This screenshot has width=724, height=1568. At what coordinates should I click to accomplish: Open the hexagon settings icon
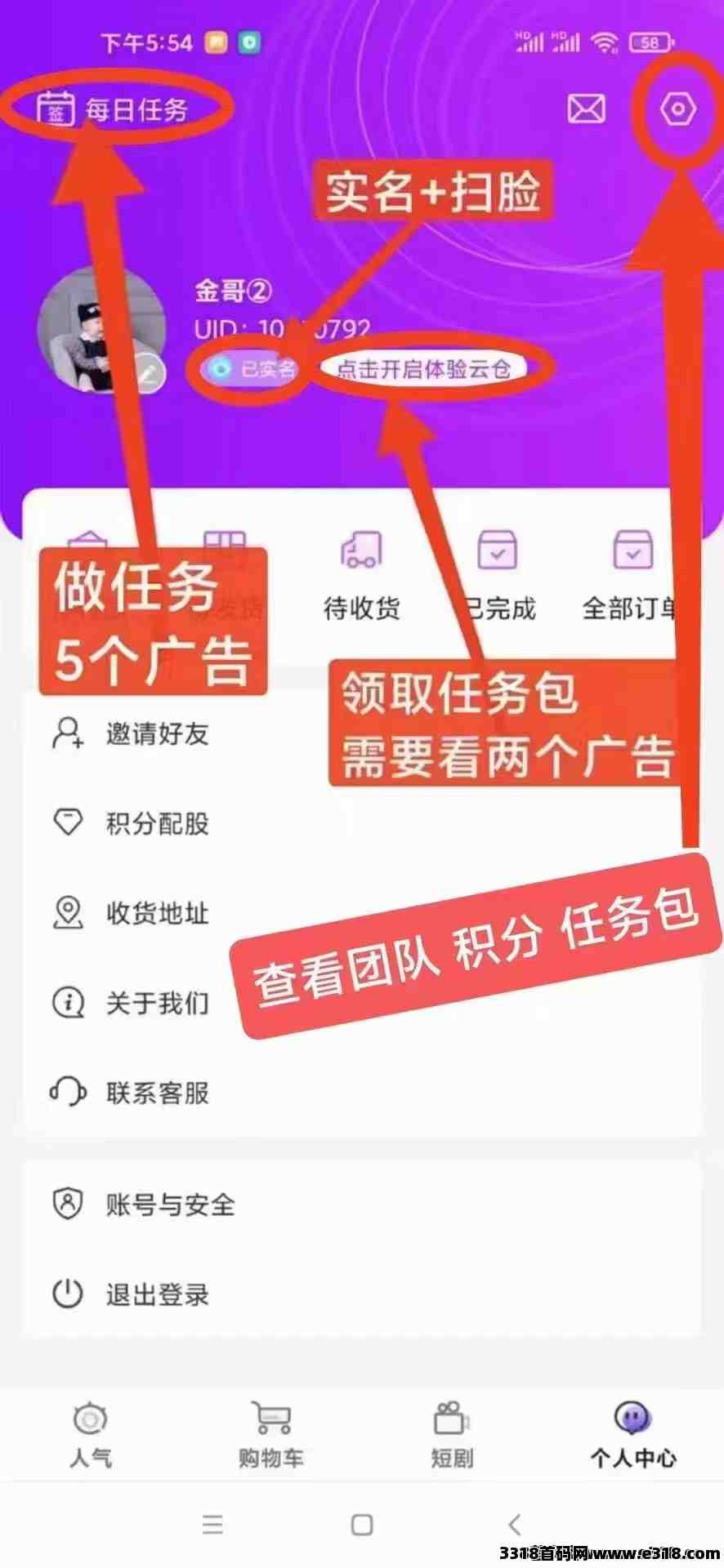click(677, 109)
